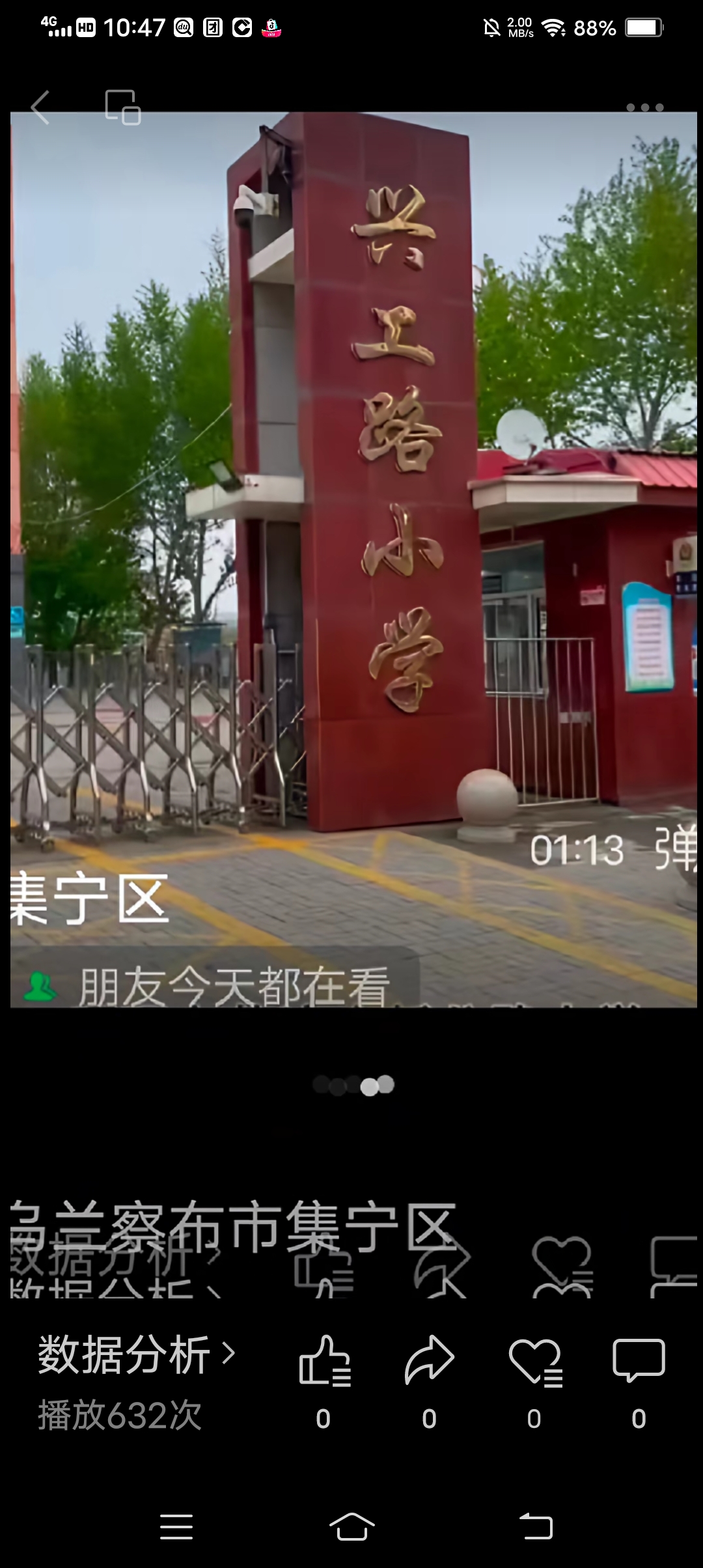
Task: Open 数据分析 data analysis
Action: [135, 1355]
